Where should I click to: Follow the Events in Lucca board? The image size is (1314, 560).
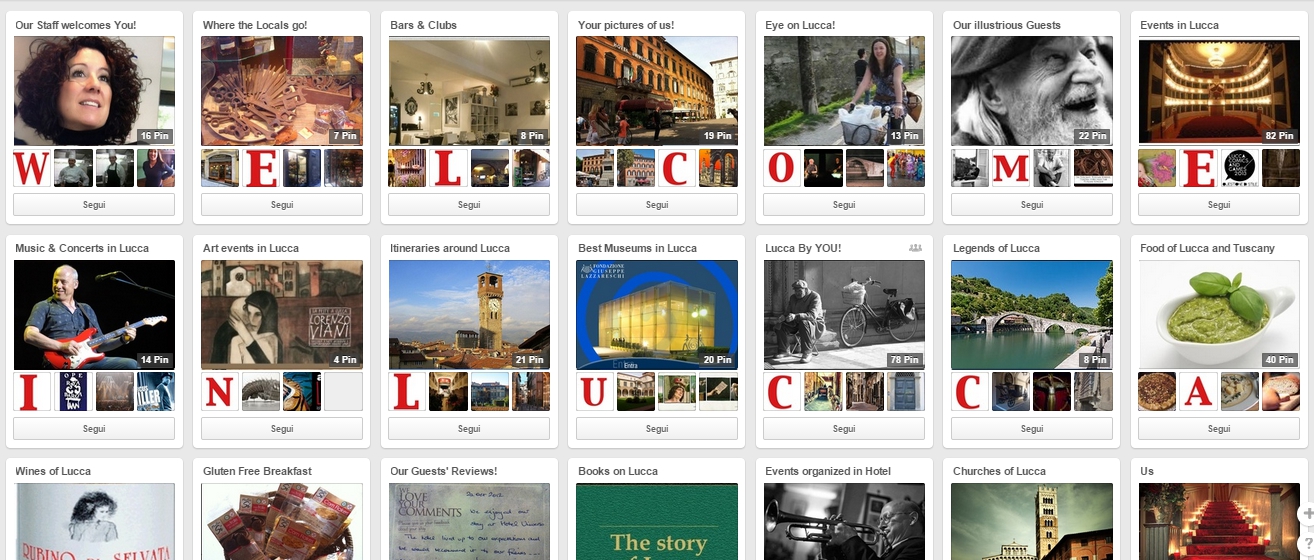tap(1219, 204)
